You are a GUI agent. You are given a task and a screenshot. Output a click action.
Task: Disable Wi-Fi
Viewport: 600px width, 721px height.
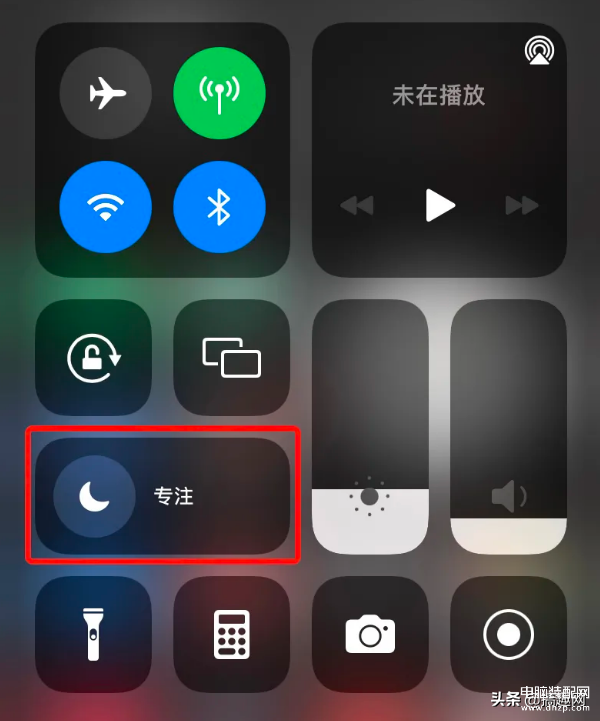click(x=106, y=207)
